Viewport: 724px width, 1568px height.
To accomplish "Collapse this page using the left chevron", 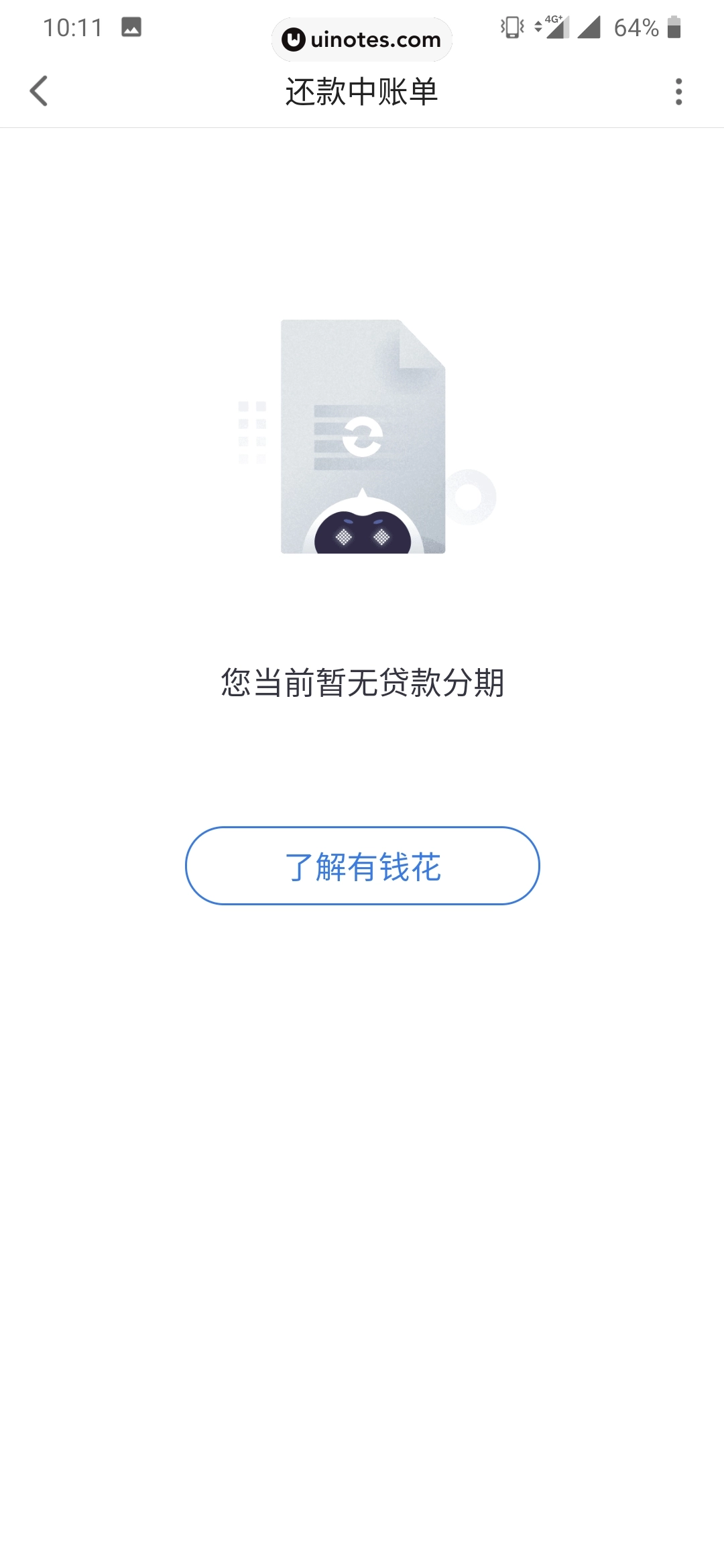I will [x=40, y=92].
